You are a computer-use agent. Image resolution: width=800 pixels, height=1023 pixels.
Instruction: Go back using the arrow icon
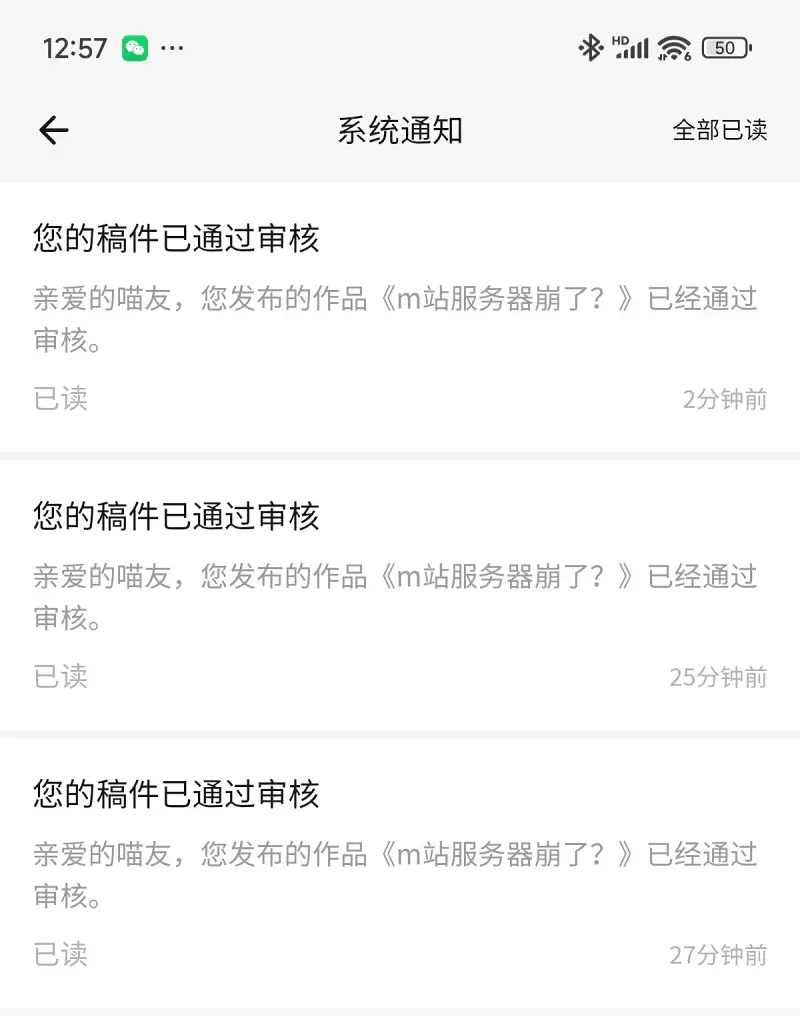(54, 130)
